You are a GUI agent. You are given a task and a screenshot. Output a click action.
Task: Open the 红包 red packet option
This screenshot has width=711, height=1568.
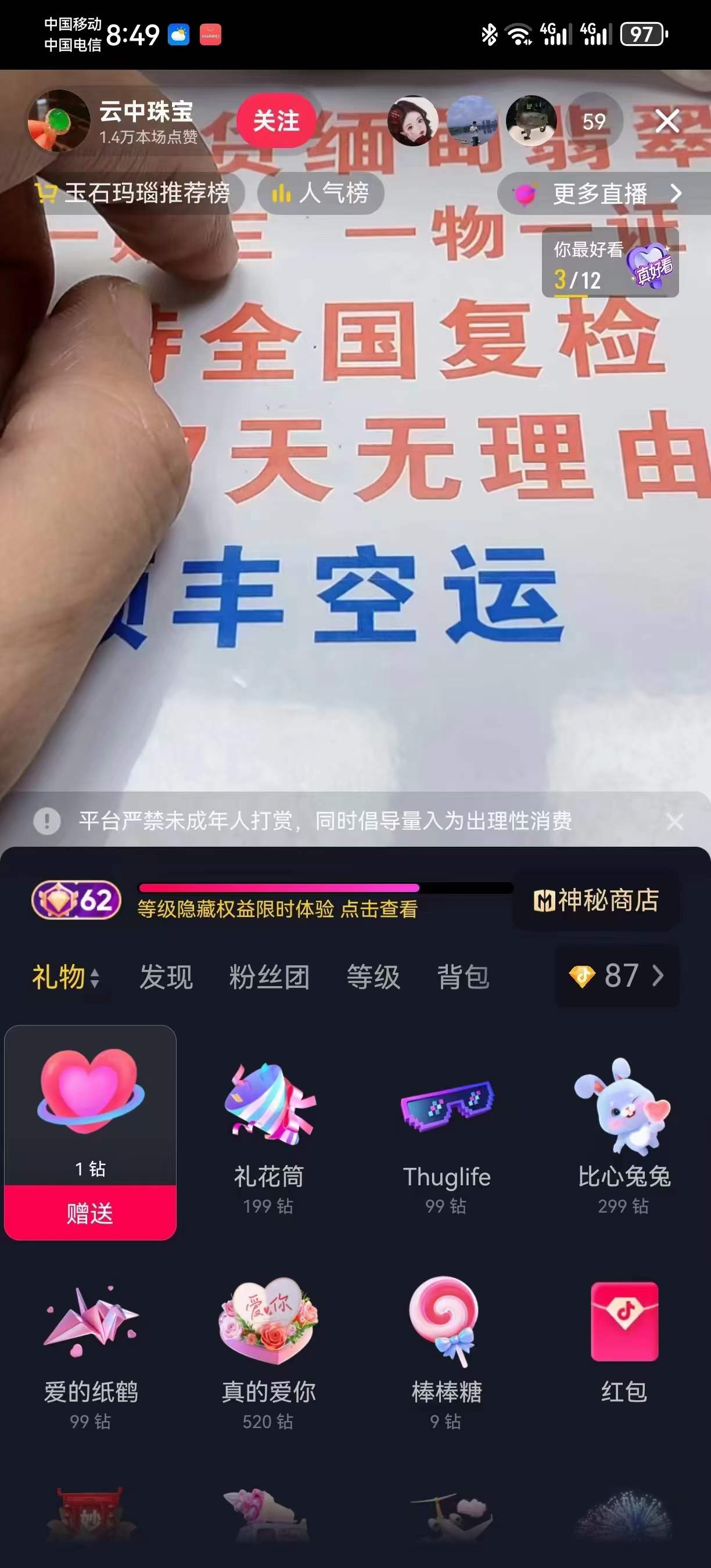(x=624, y=1344)
